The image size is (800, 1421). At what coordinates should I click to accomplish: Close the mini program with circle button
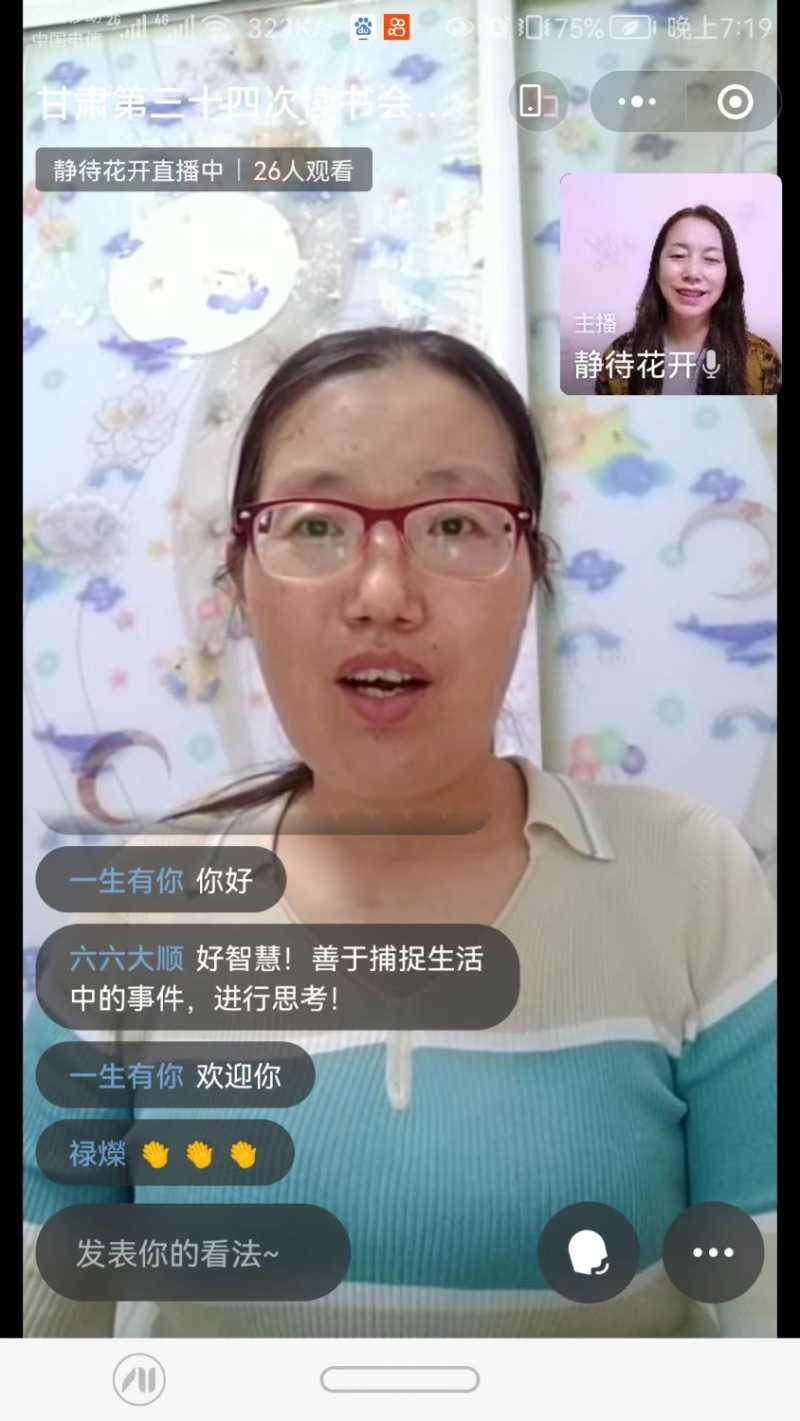[x=735, y=101]
